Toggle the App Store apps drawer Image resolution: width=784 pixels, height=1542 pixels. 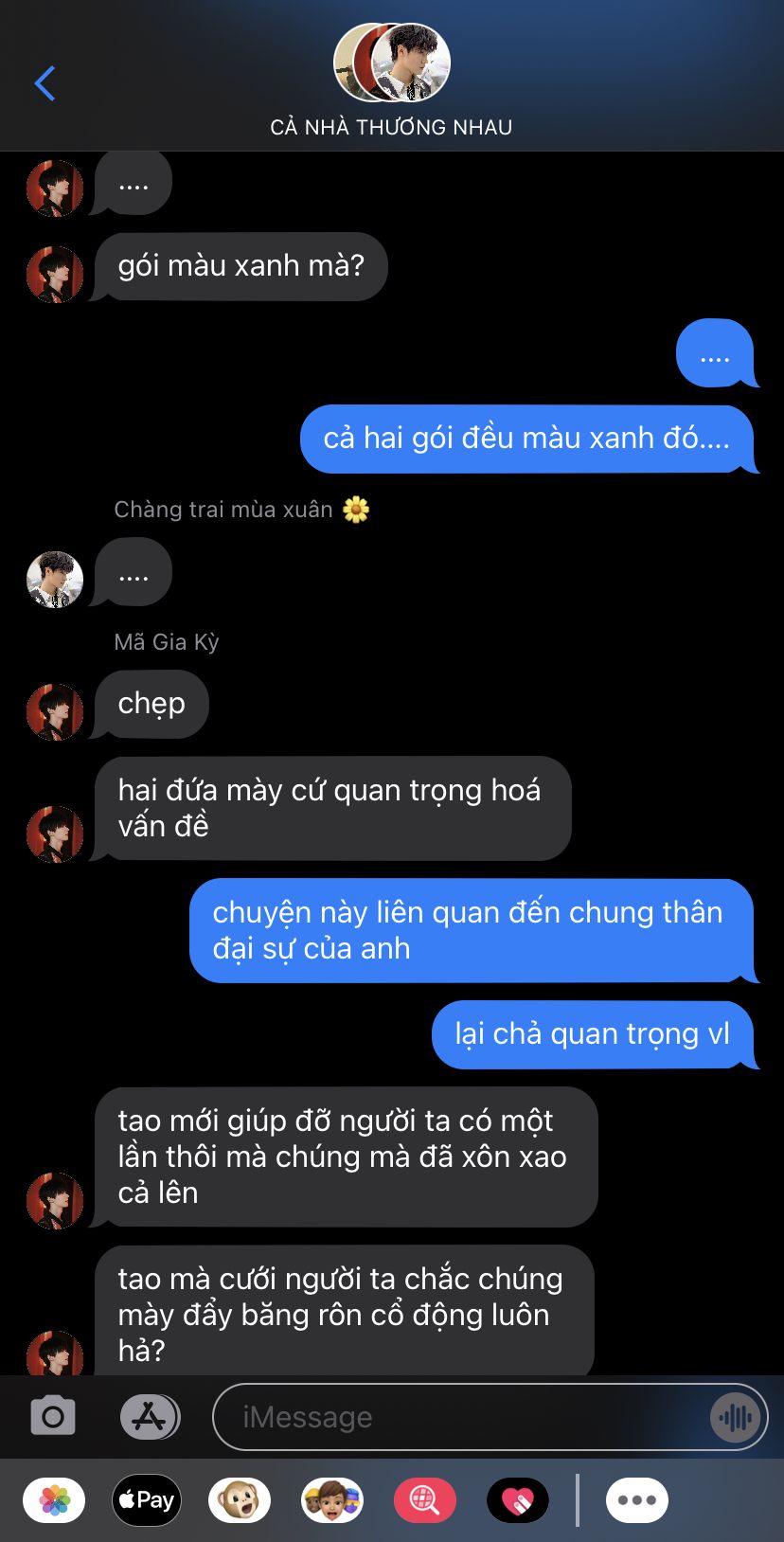pos(150,1417)
